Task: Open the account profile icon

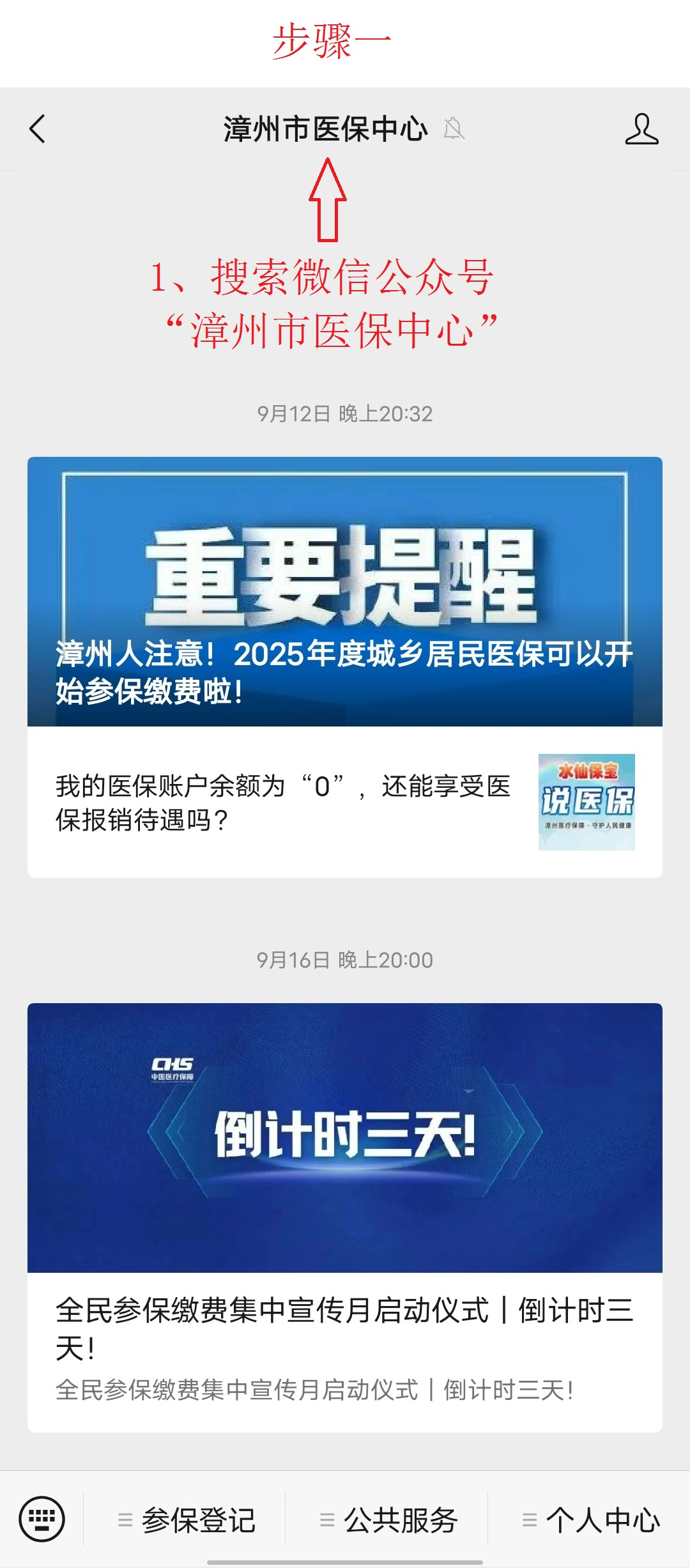Action: pyautogui.click(x=641, y=129)
